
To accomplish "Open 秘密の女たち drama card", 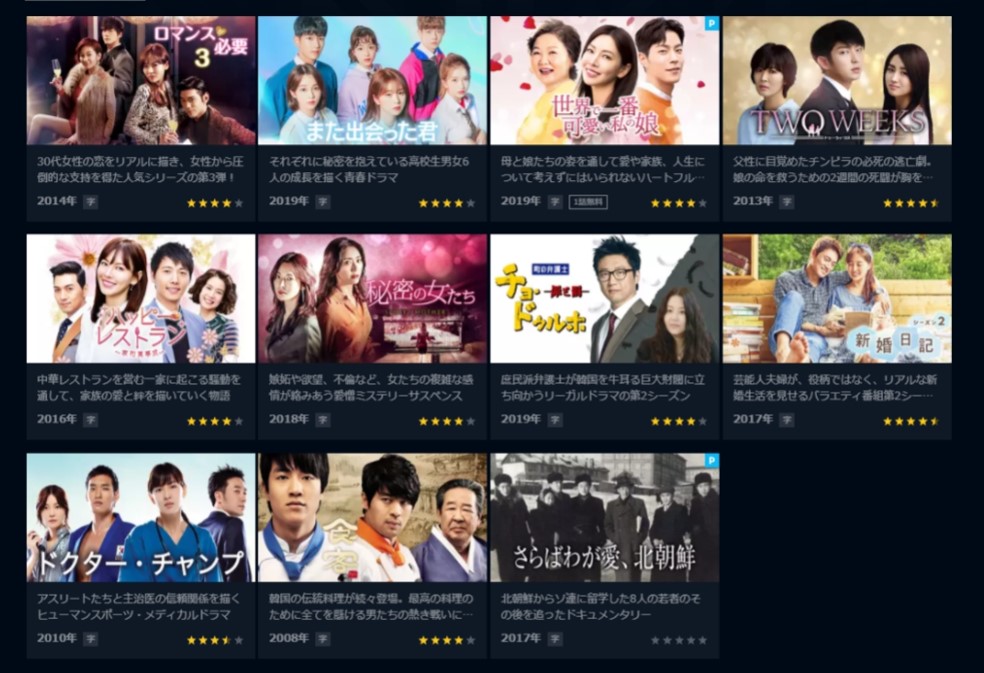I will tap(371, 299).
